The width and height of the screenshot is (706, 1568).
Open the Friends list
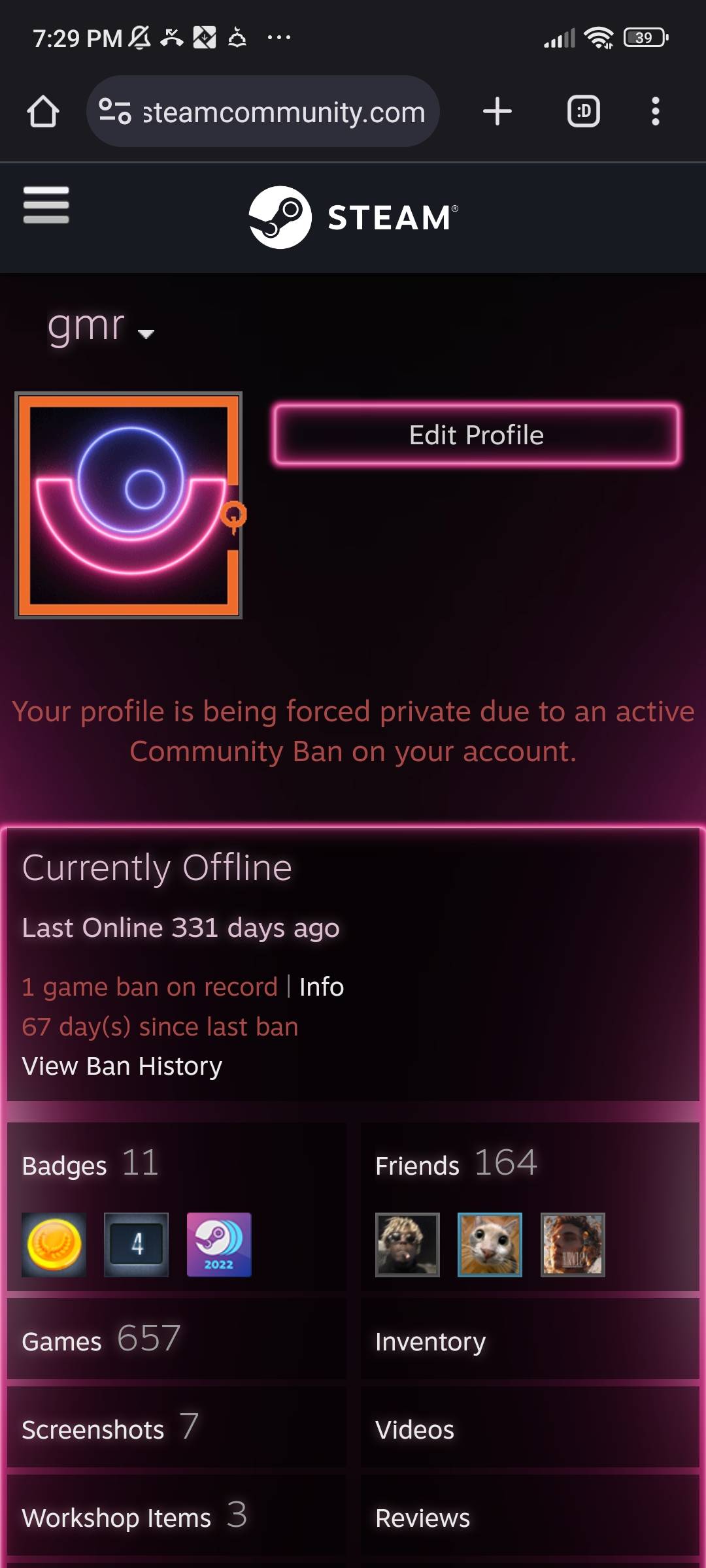click(x=418, y=1166)
